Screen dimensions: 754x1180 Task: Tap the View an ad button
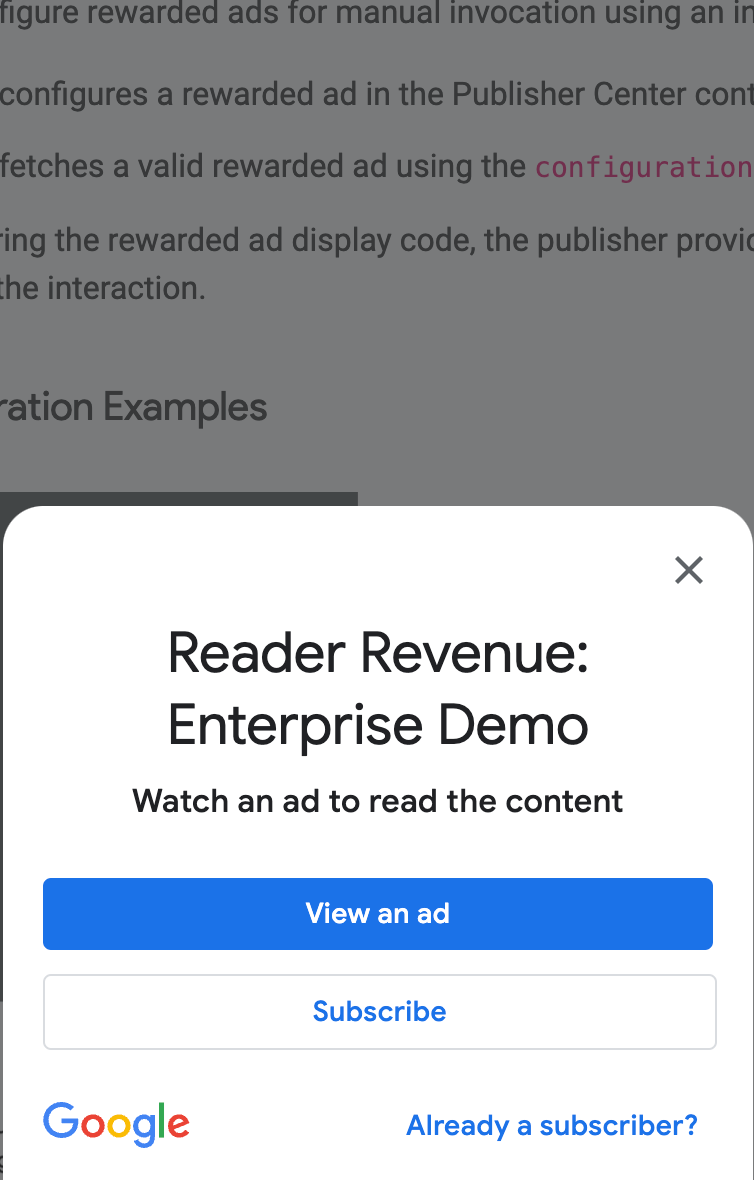coord(377,913)
